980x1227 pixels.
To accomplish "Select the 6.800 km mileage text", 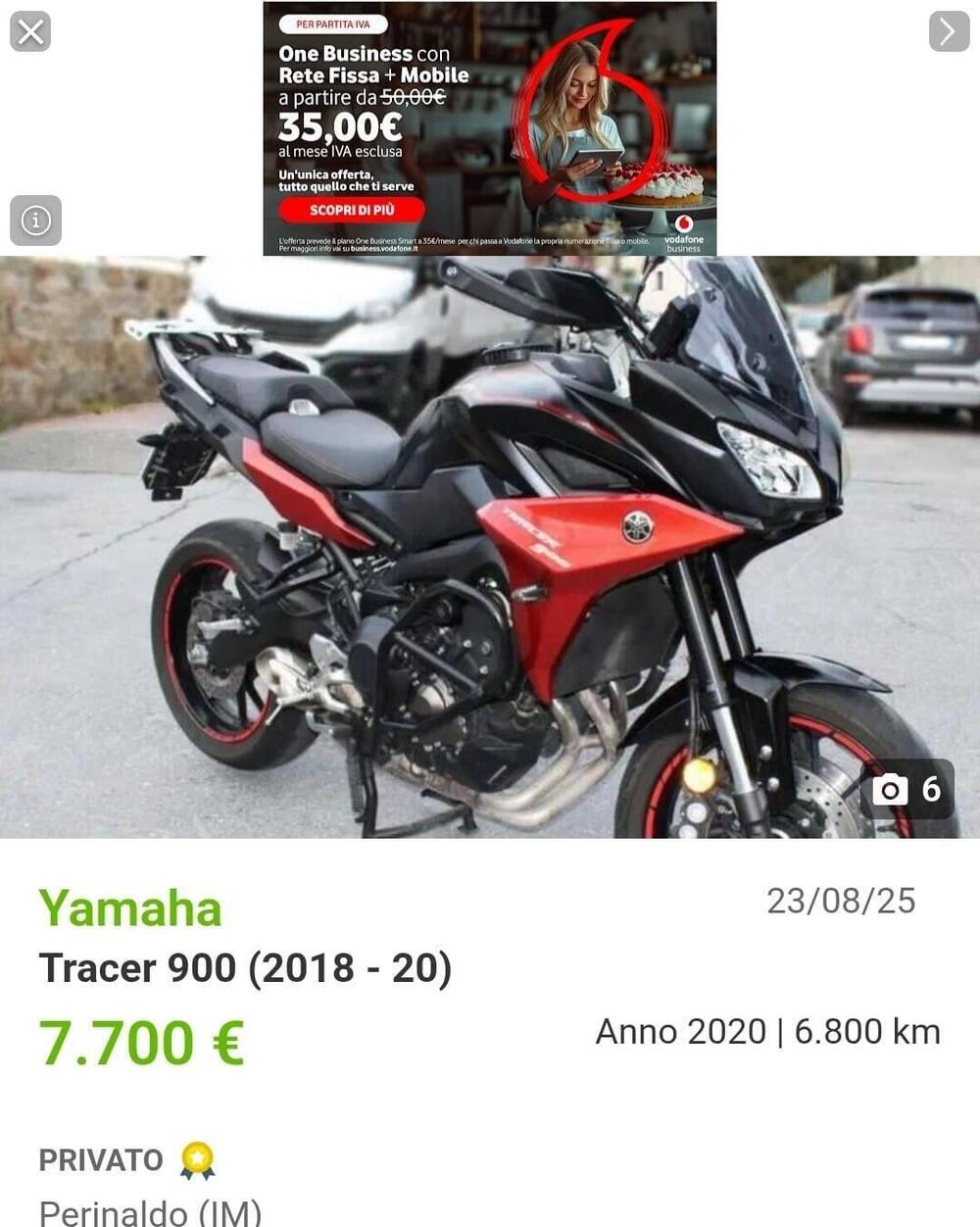I will [x=868, y=1031].
